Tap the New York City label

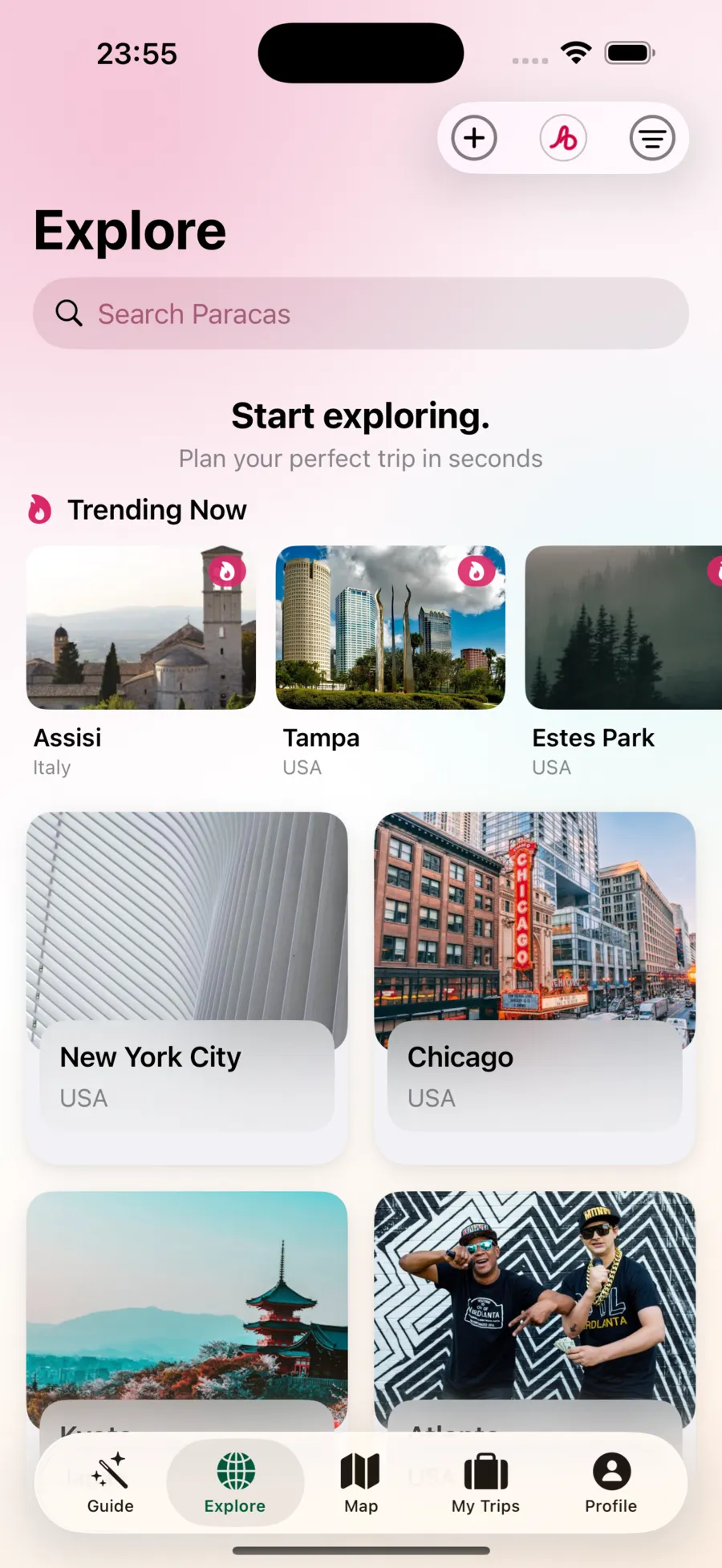coord(150,1057)
